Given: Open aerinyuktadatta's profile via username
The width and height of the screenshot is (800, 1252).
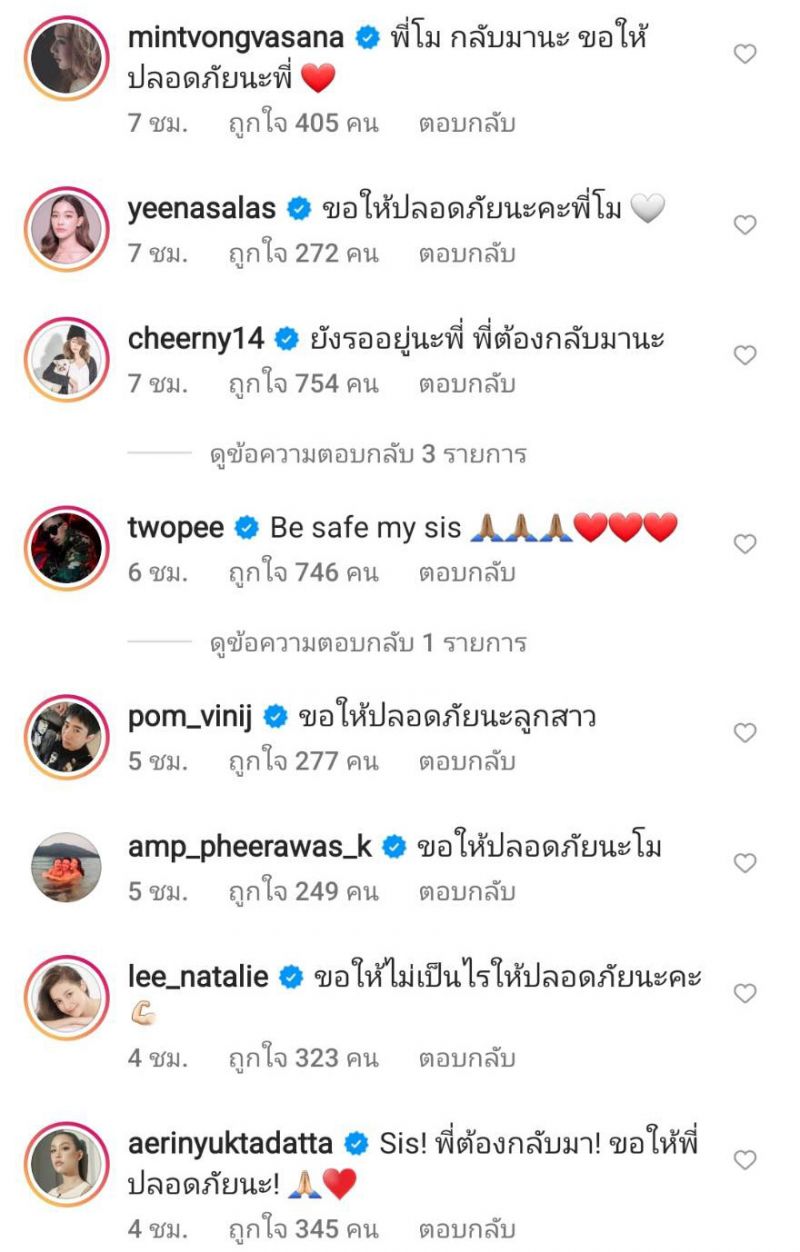Looking at the screenshot, I should coord(234,1143).
